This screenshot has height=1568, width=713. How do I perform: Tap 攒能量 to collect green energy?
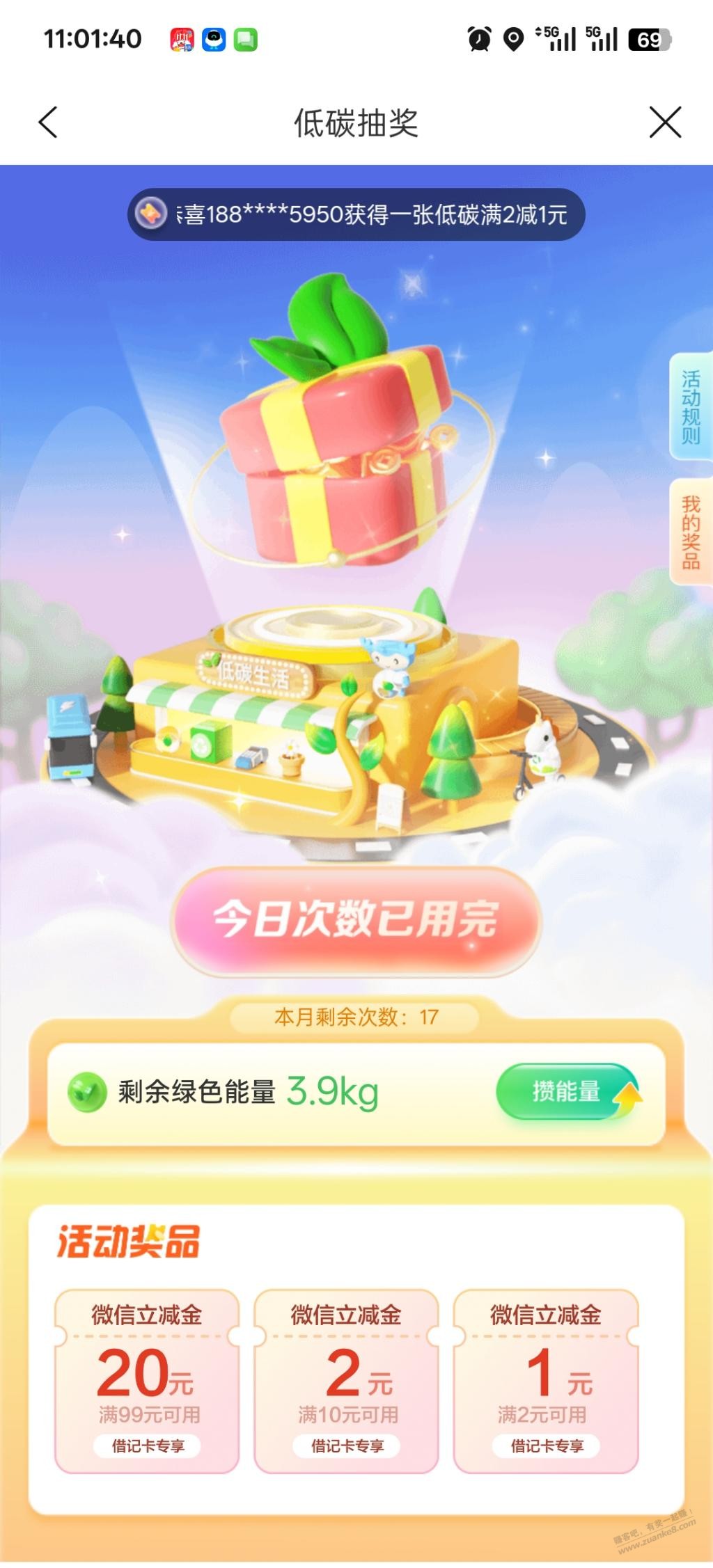tap(566, 1091)
